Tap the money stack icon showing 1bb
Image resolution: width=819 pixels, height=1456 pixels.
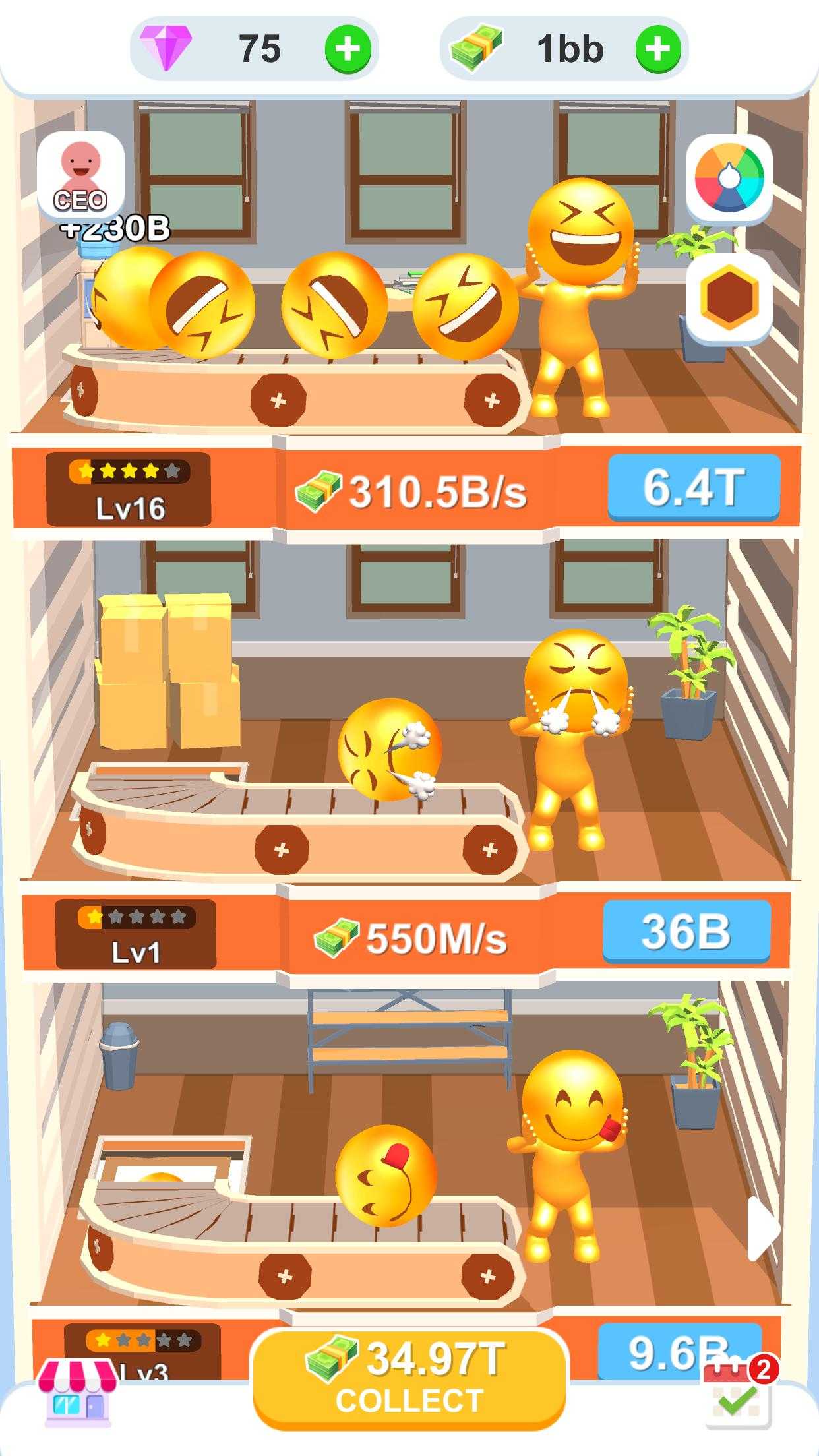(477, 46)
